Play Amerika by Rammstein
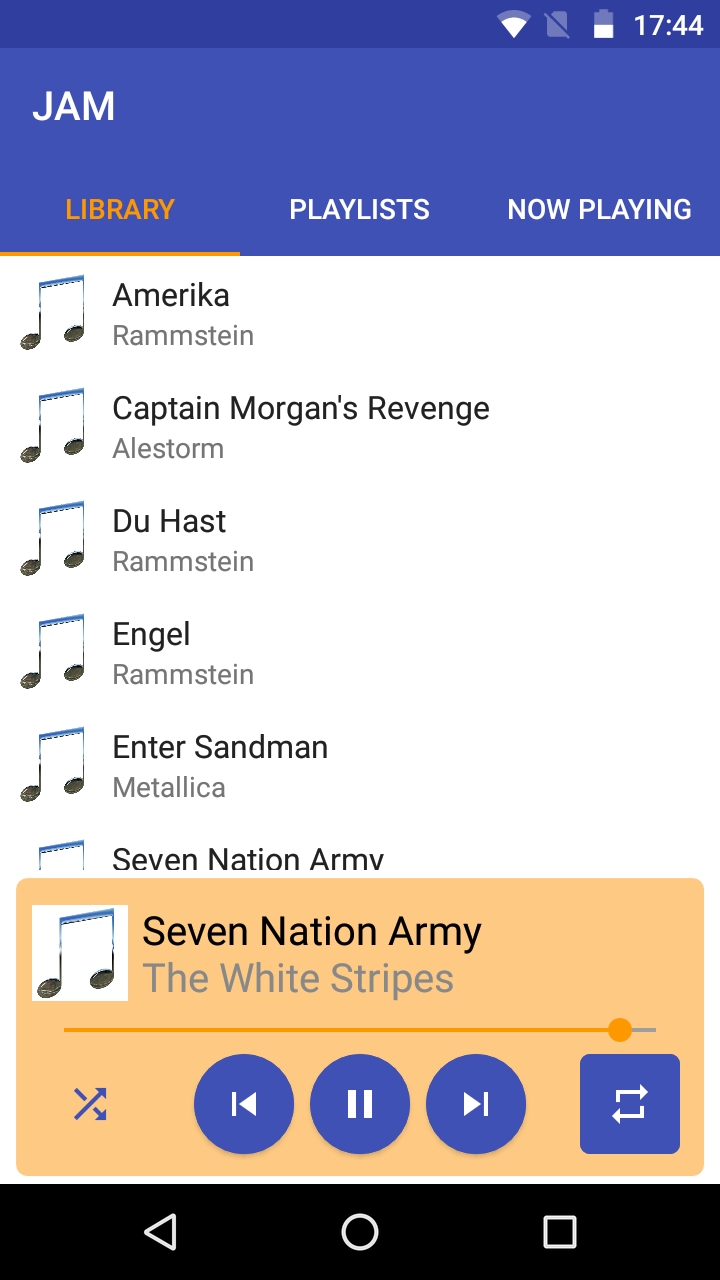Viewport: 720px width, 1280px height. pos(360,313)
